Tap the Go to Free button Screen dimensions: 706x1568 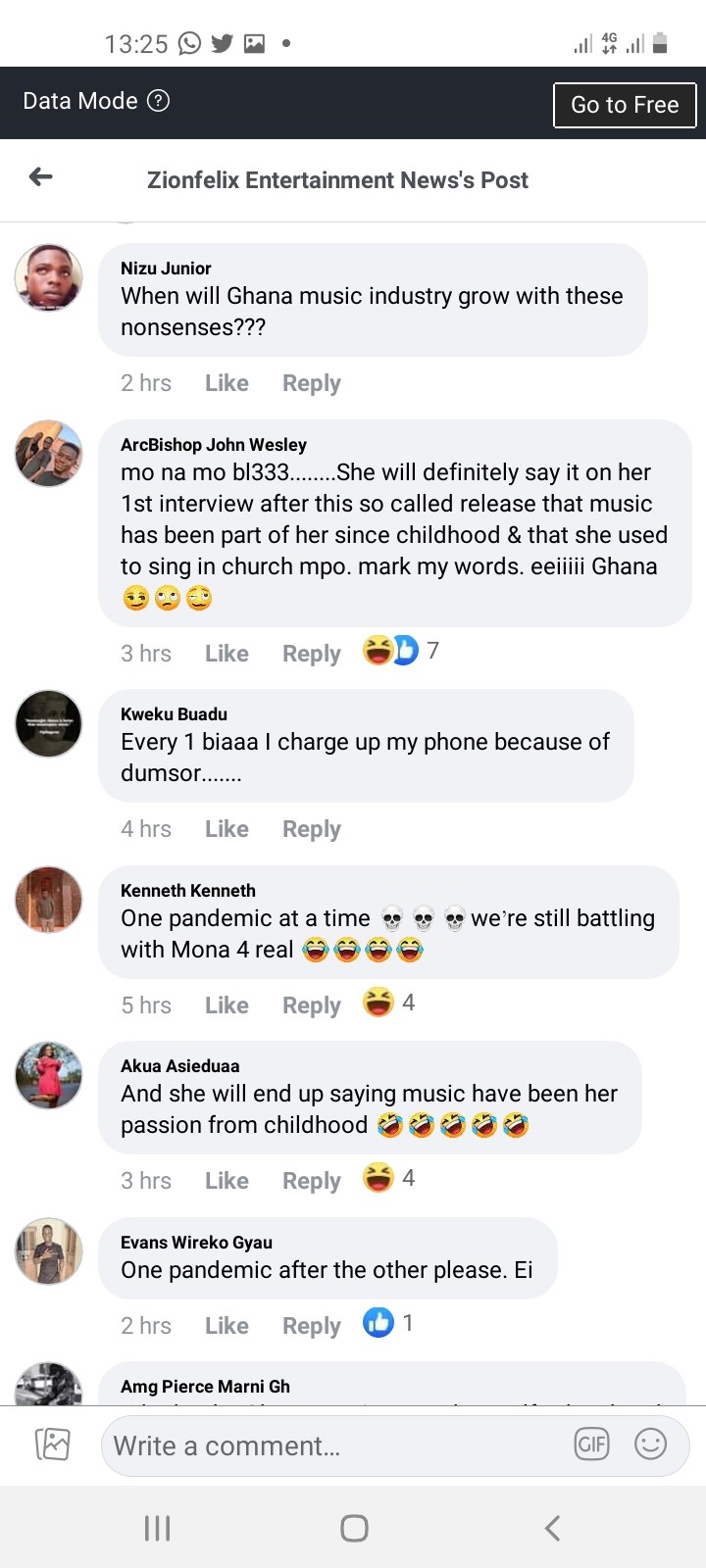(625, 105)
